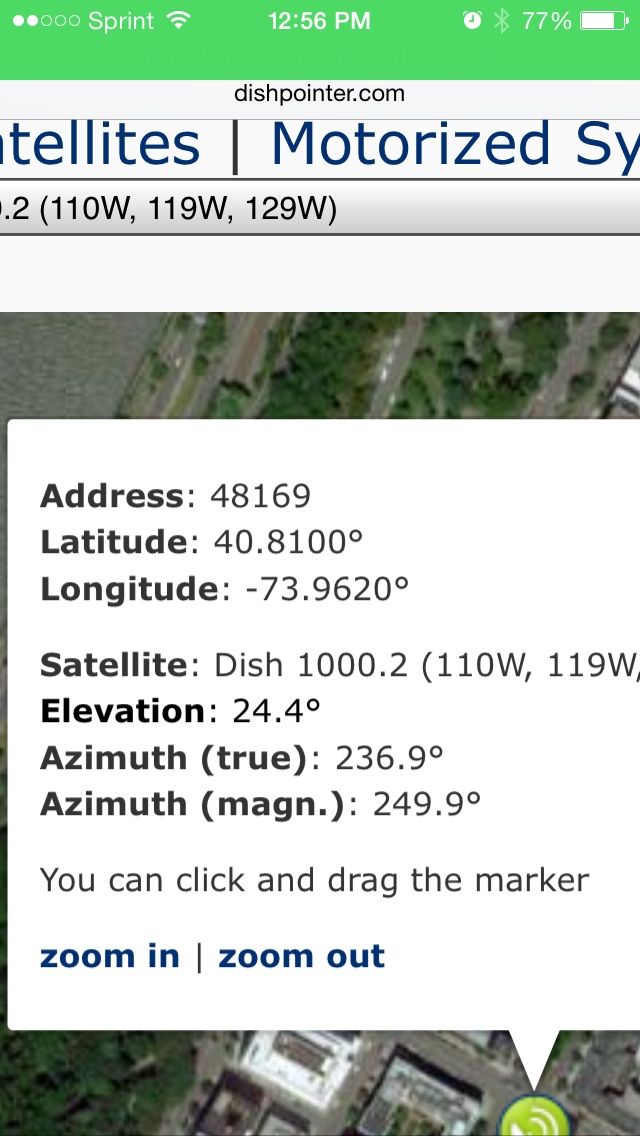640x1136 pixels.
Task: Tap the zoom out link
Action: (302, 956)
